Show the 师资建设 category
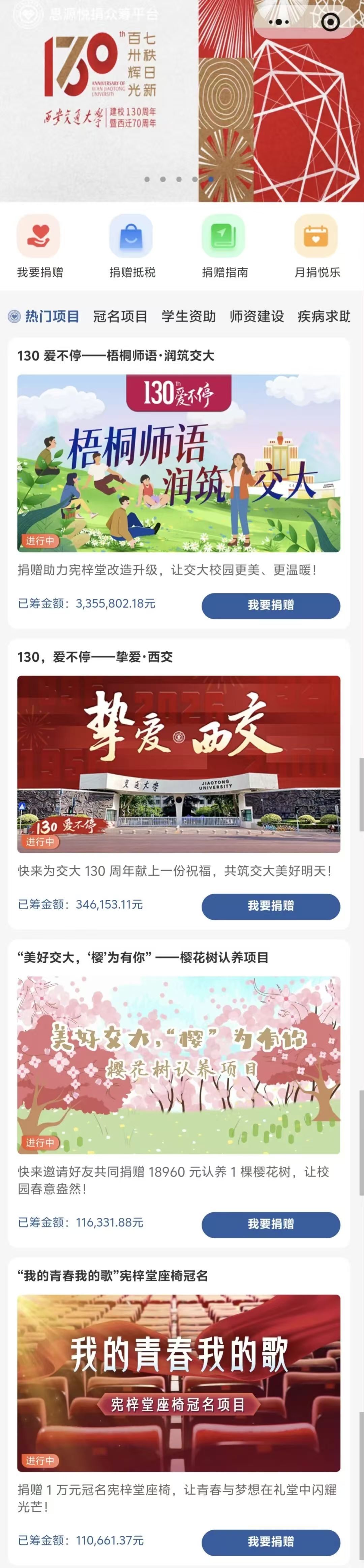 256,317
